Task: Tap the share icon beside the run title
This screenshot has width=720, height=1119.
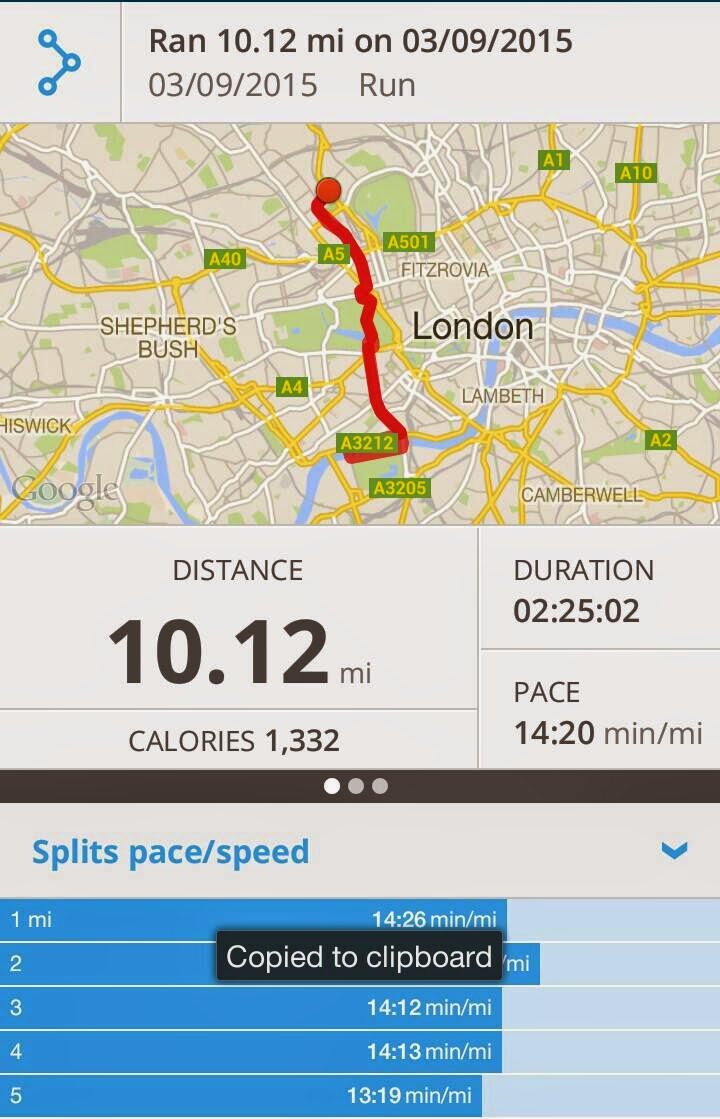Action: (59, 62)
